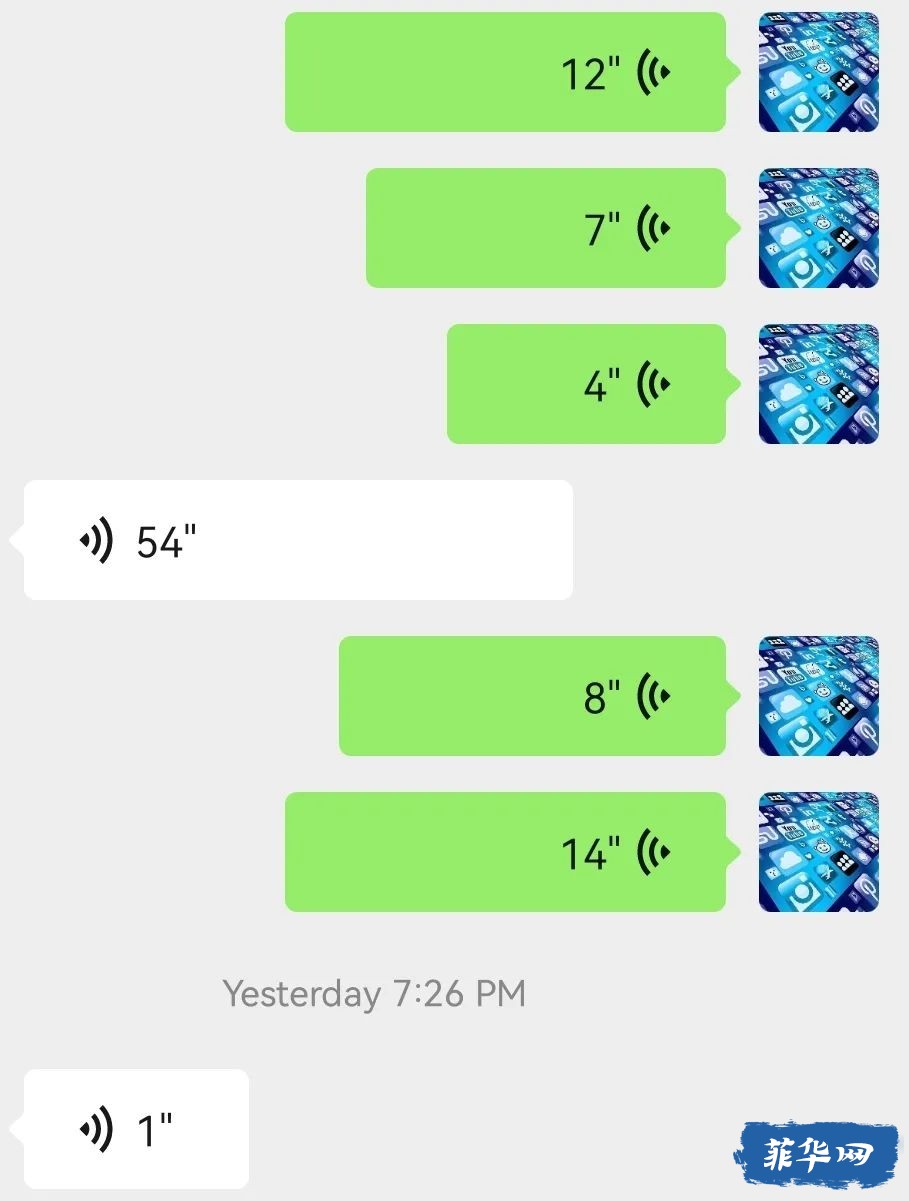The height and width of the screenshot is (1201, 909).
Task: Play the 14-second sent voice message
Action: click(505, 852)
